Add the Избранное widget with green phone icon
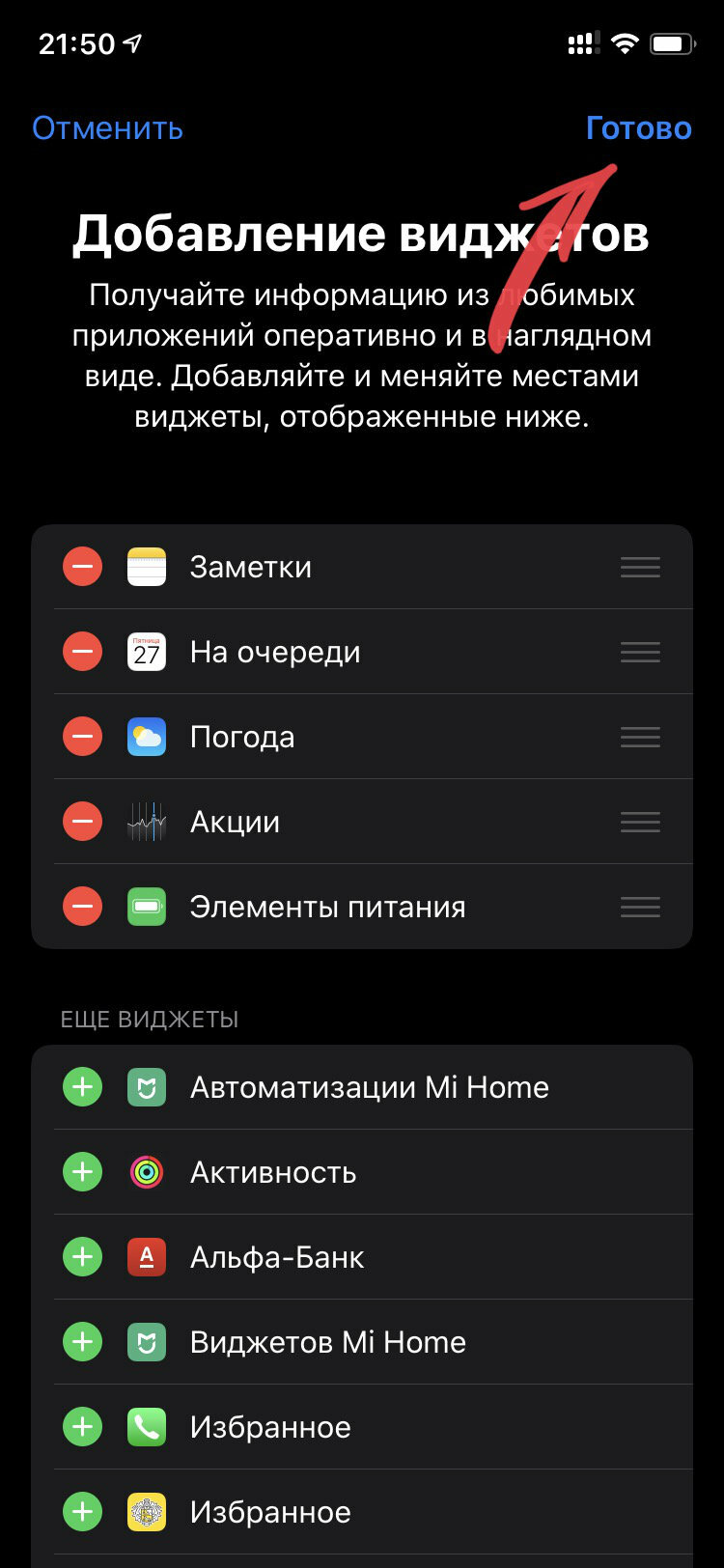 pos(83,1427)
